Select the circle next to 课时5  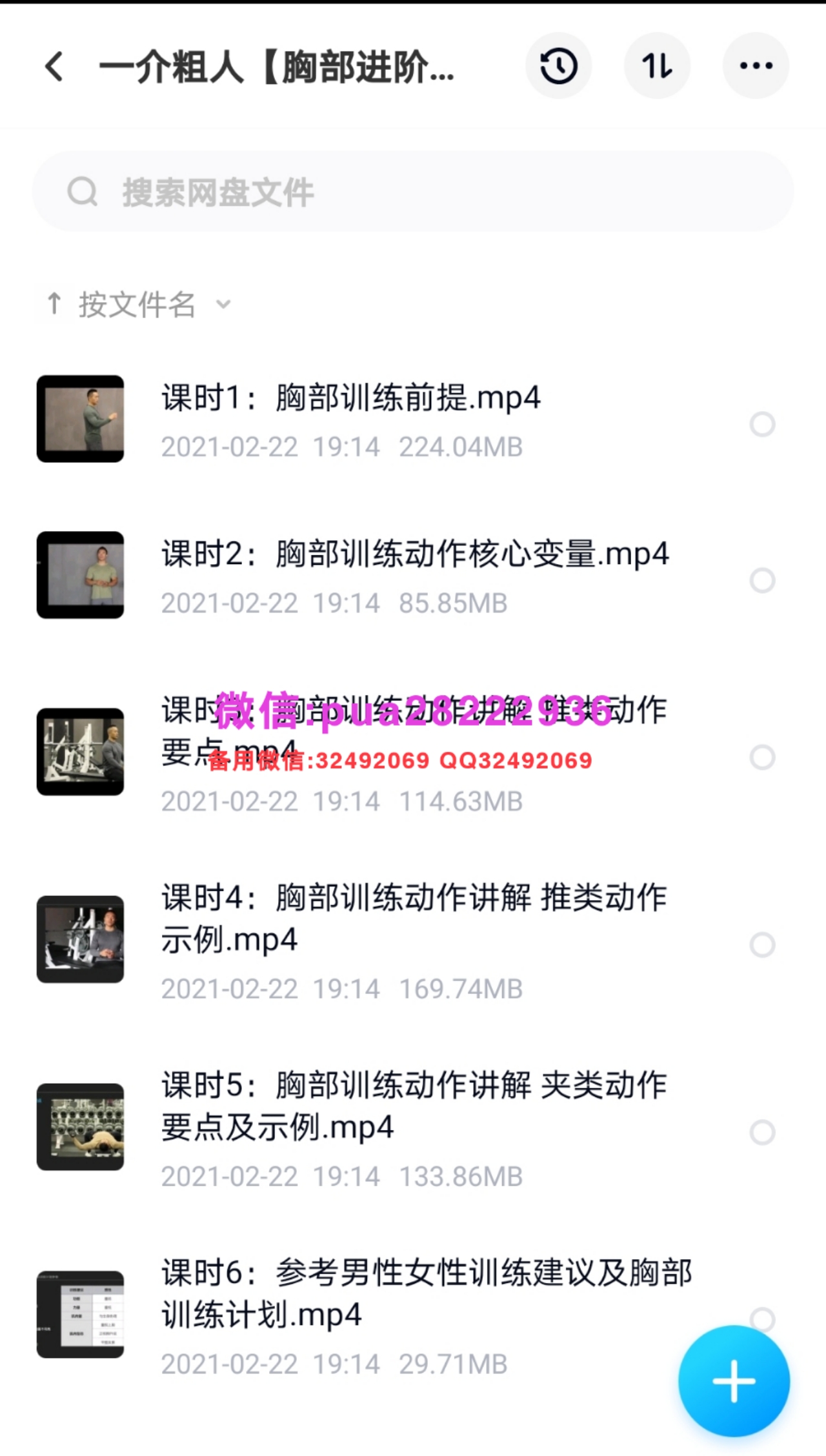(762, 1132)
